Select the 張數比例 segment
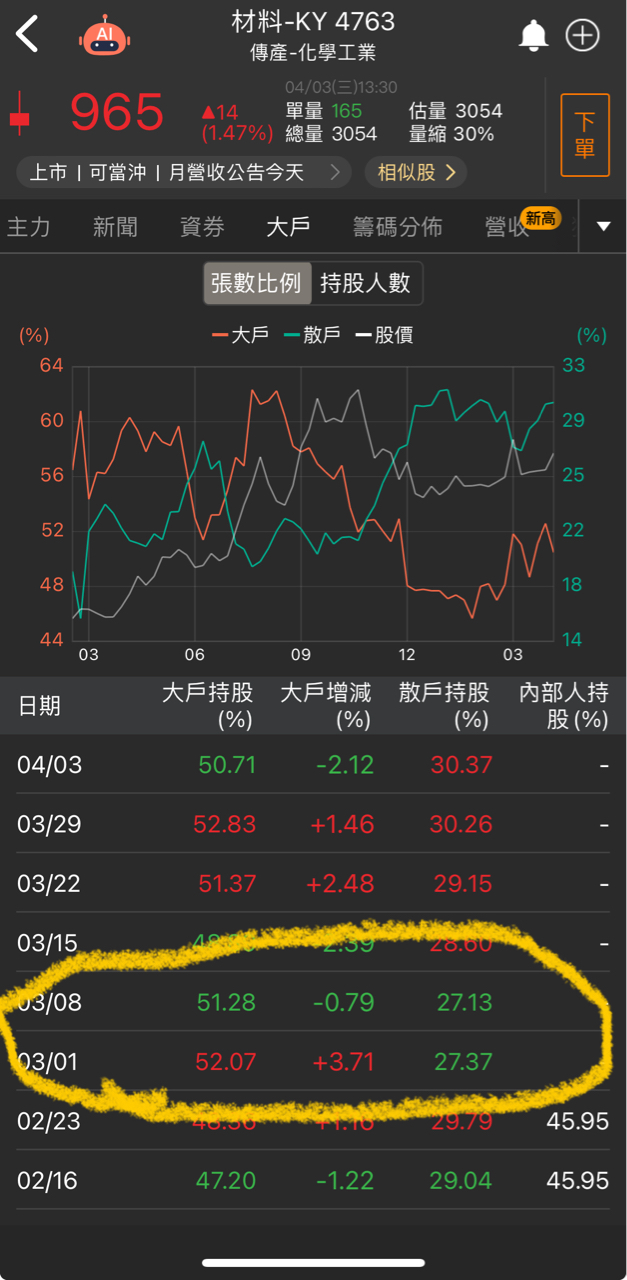Image resolution: width=627 pixels, height=1280 pixels. (x=256, y=283)
